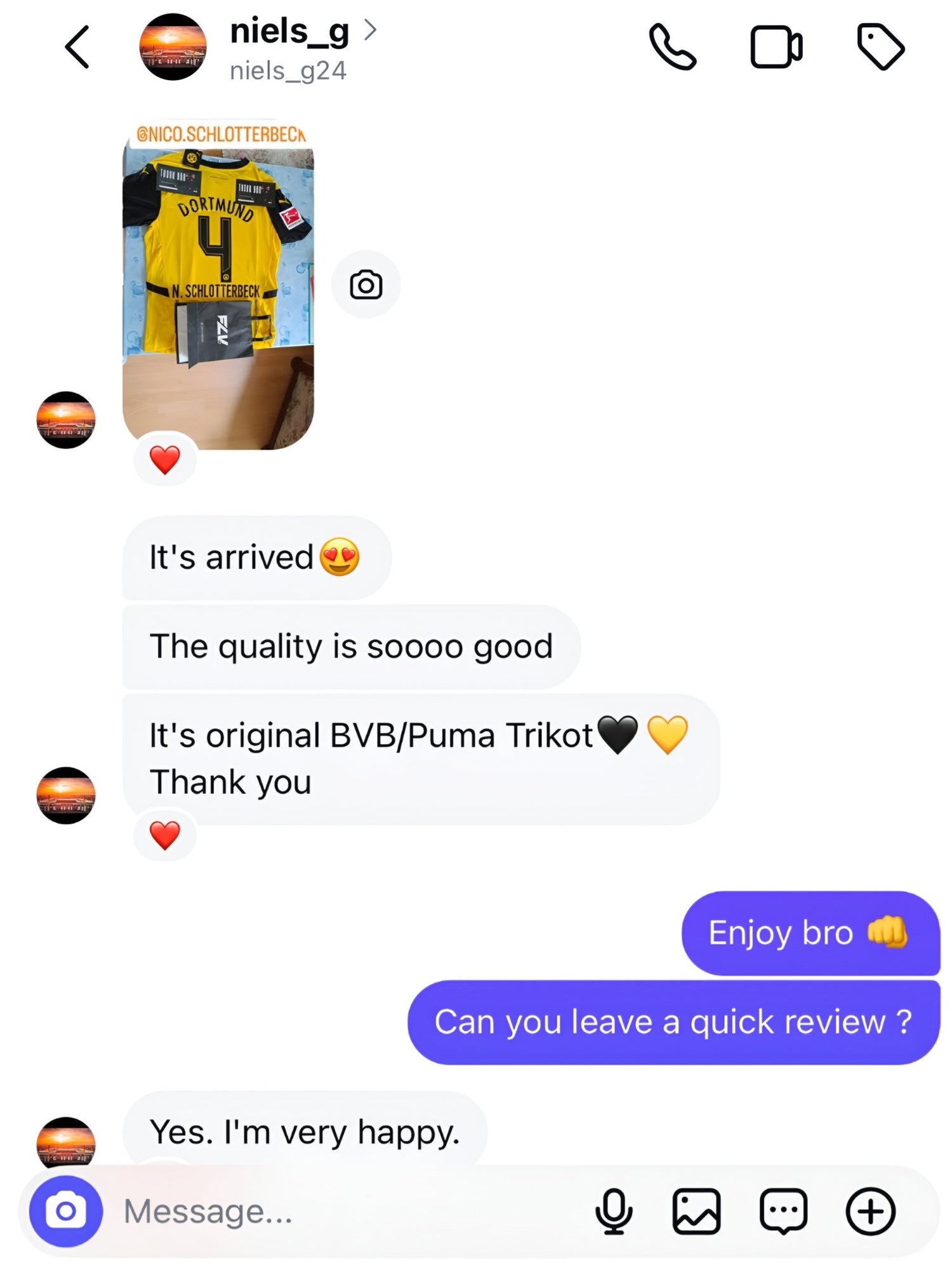Start a voice call with niels_g
Screen dimensions: 952x1270
coord(672,47)
